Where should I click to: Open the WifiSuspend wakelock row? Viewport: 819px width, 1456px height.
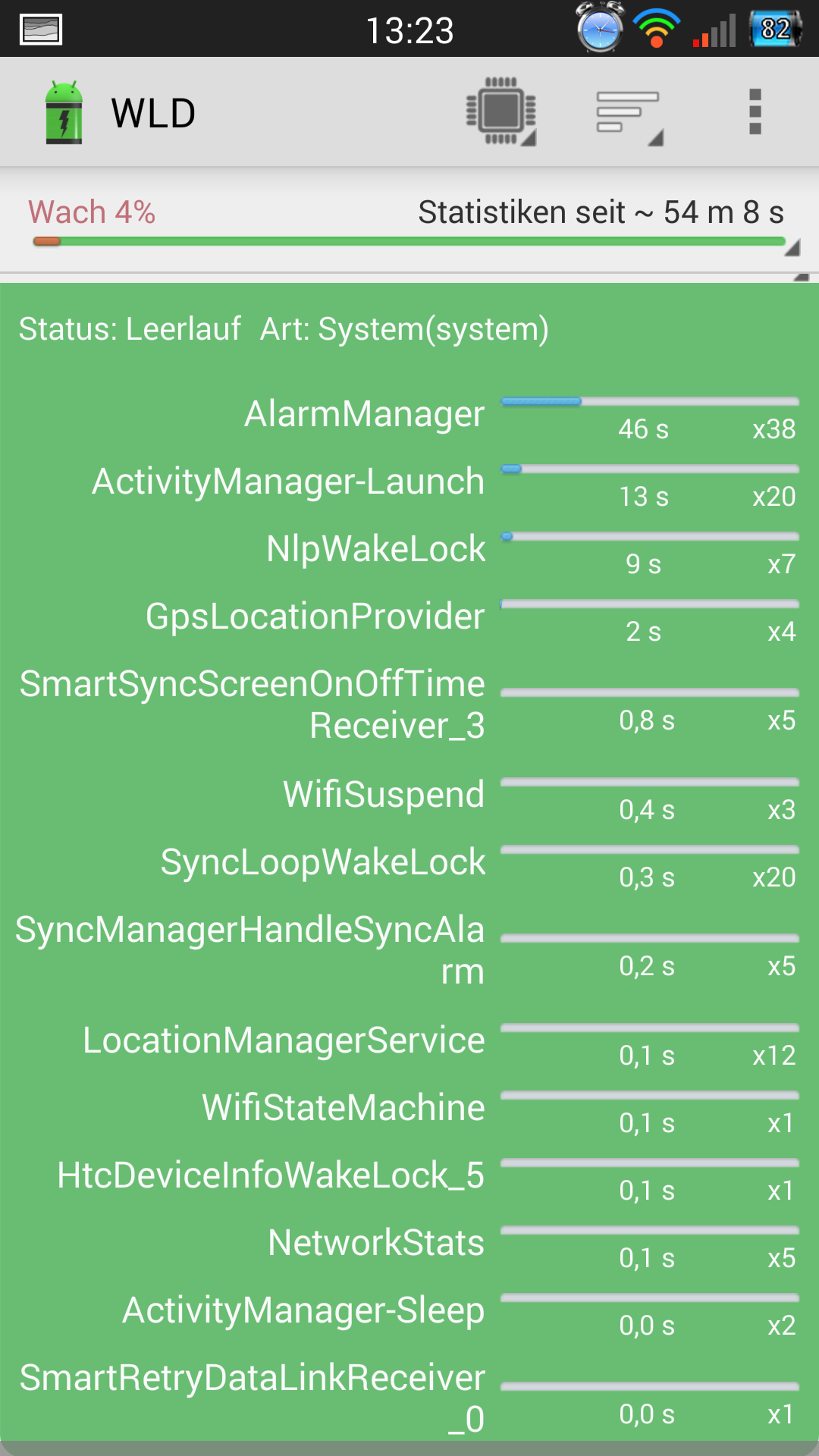pos(409,795)
